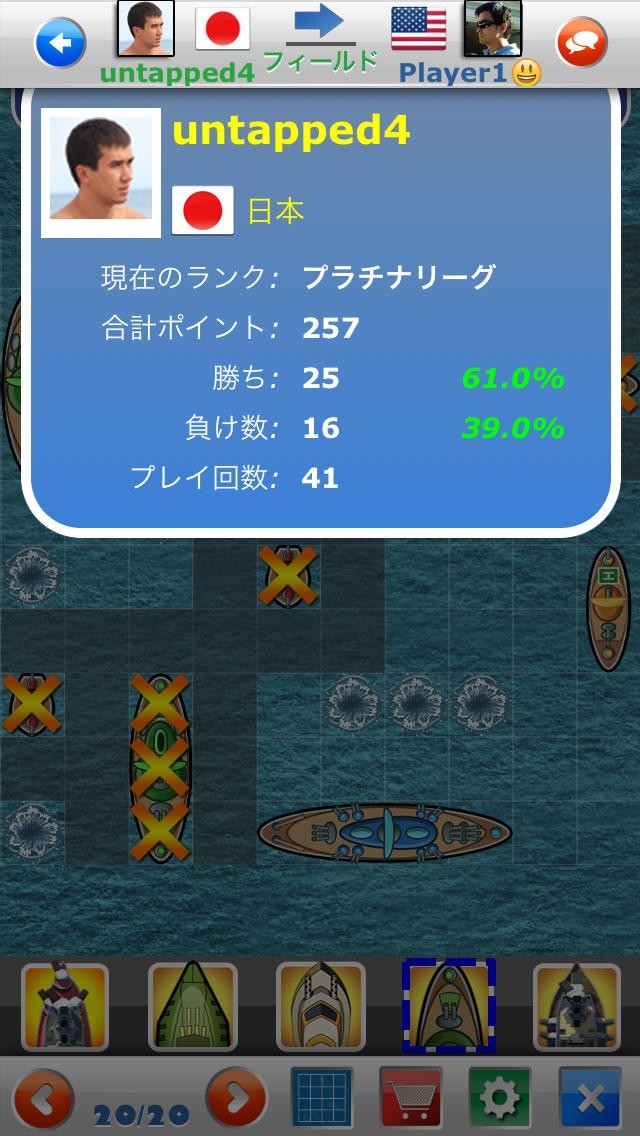Select the dark red ship skin

(65, 1006)
